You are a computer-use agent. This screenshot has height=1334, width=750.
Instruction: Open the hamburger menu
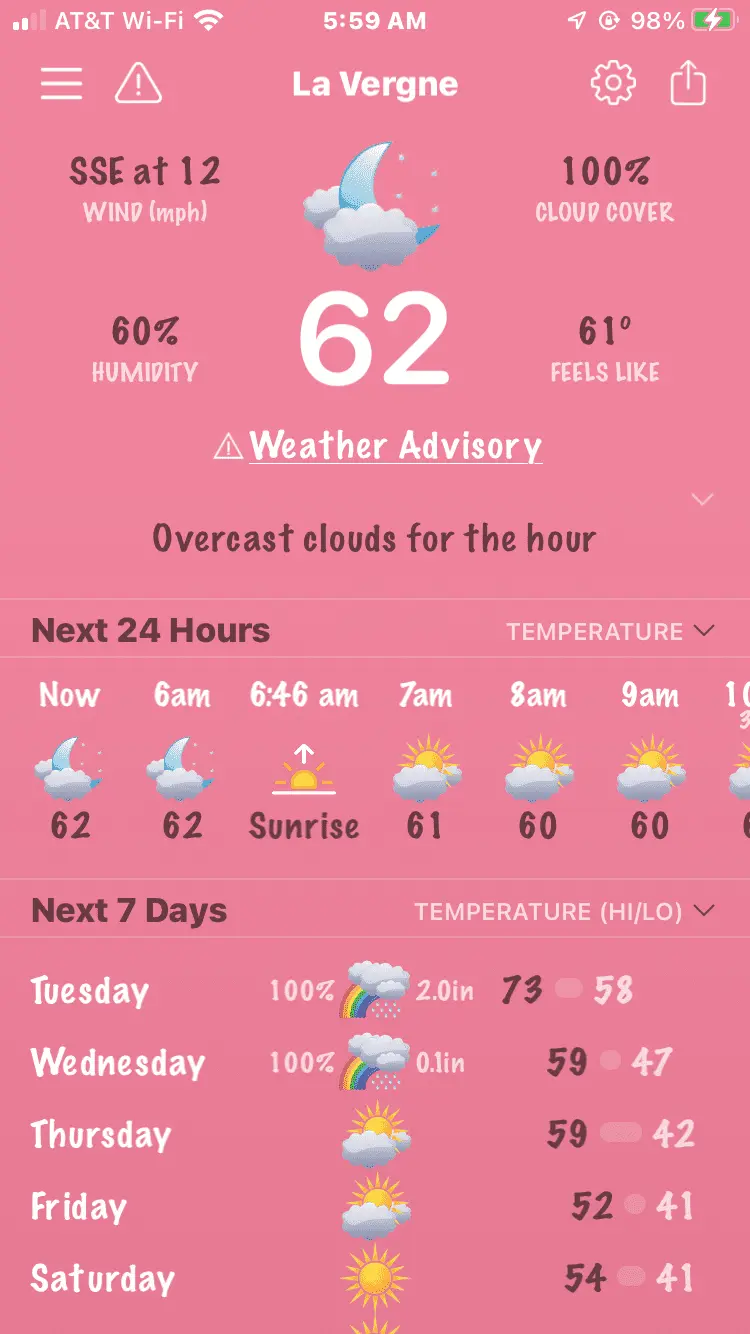click(61, 84)
